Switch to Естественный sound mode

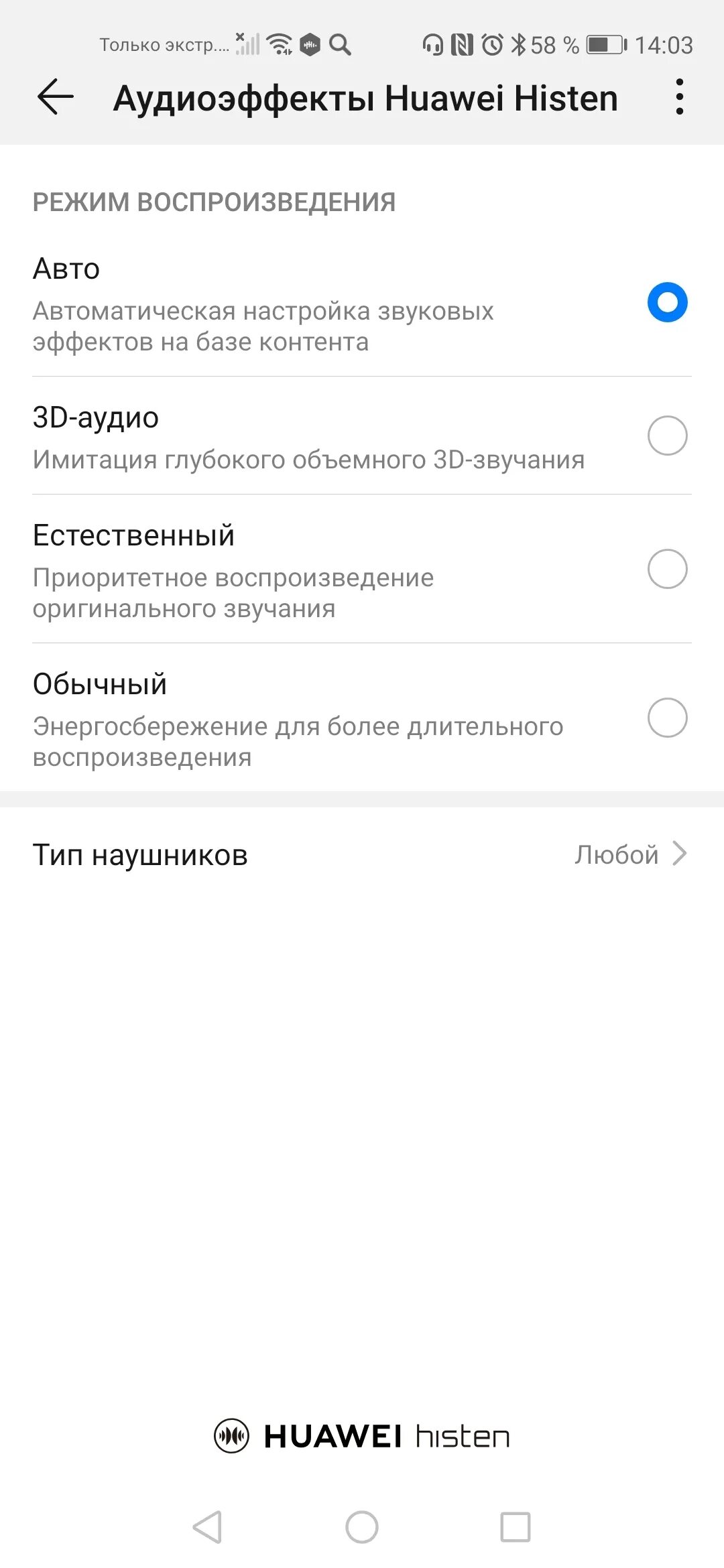point(667,569)
